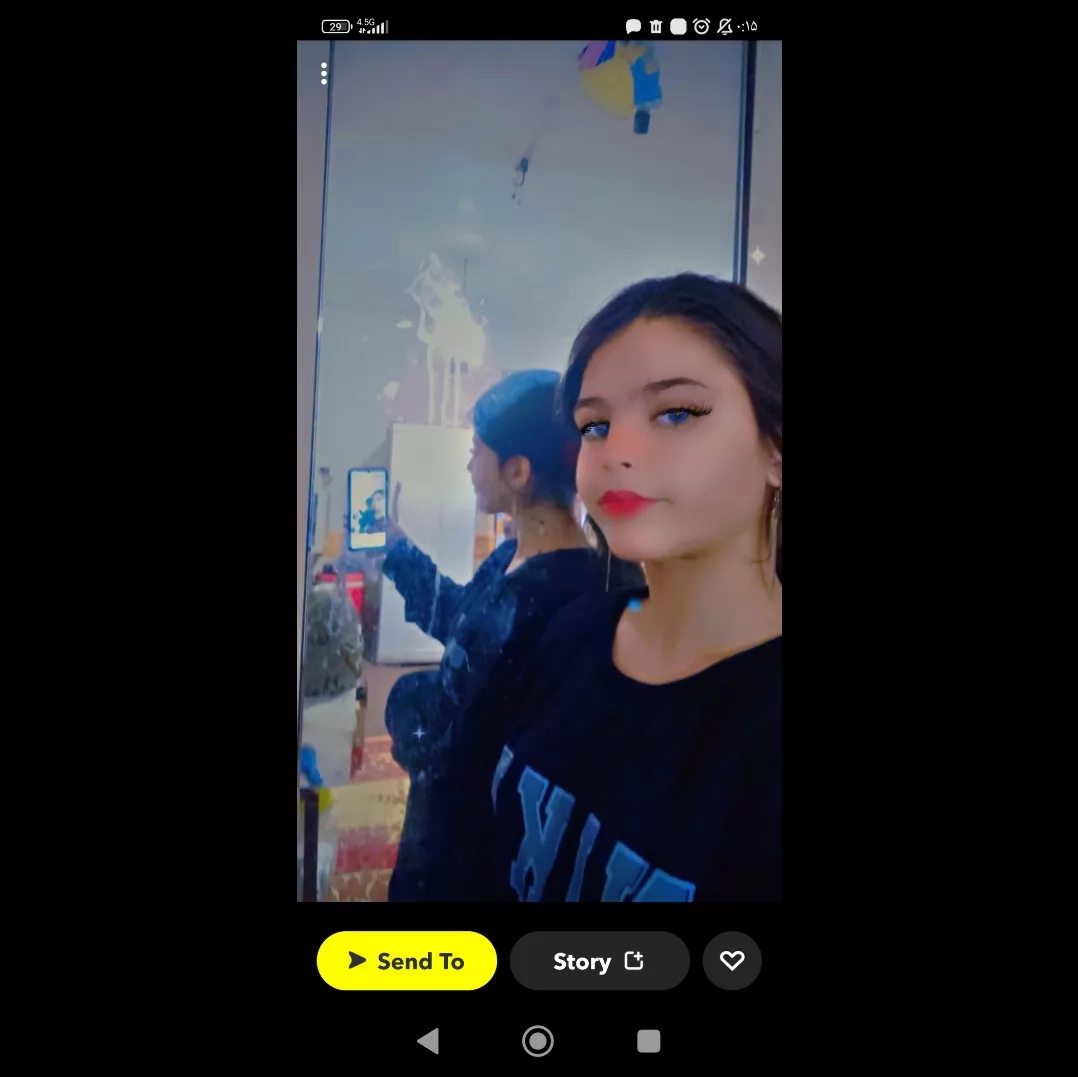Favorite the snap with the heart icon
This screenshot has width=1078, height=1077.
732,960
